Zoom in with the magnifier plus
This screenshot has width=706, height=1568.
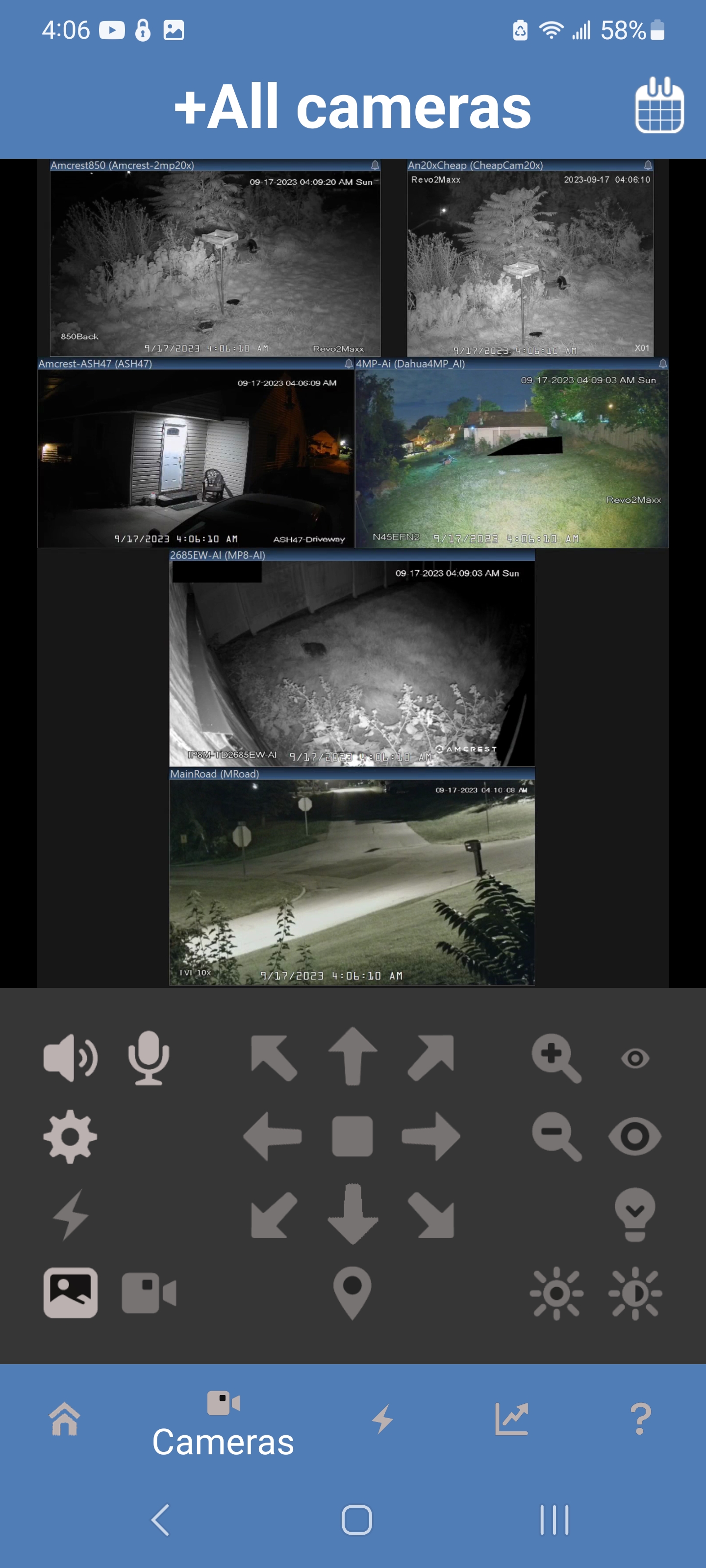pyautogui.click(x=555, y=1058)
